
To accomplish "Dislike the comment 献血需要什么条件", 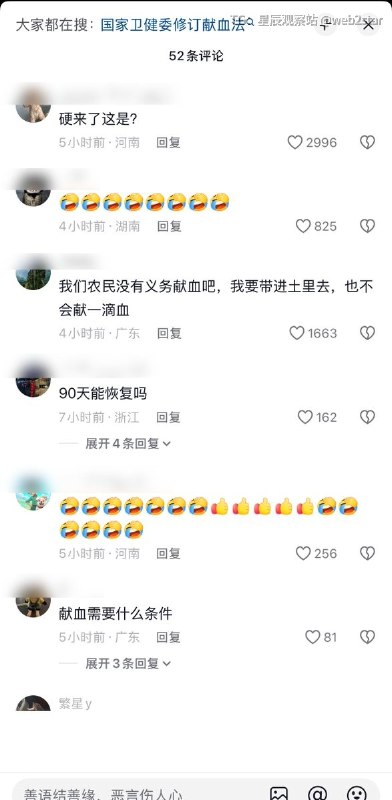I will pyautogui.click(x=368, y=637).
